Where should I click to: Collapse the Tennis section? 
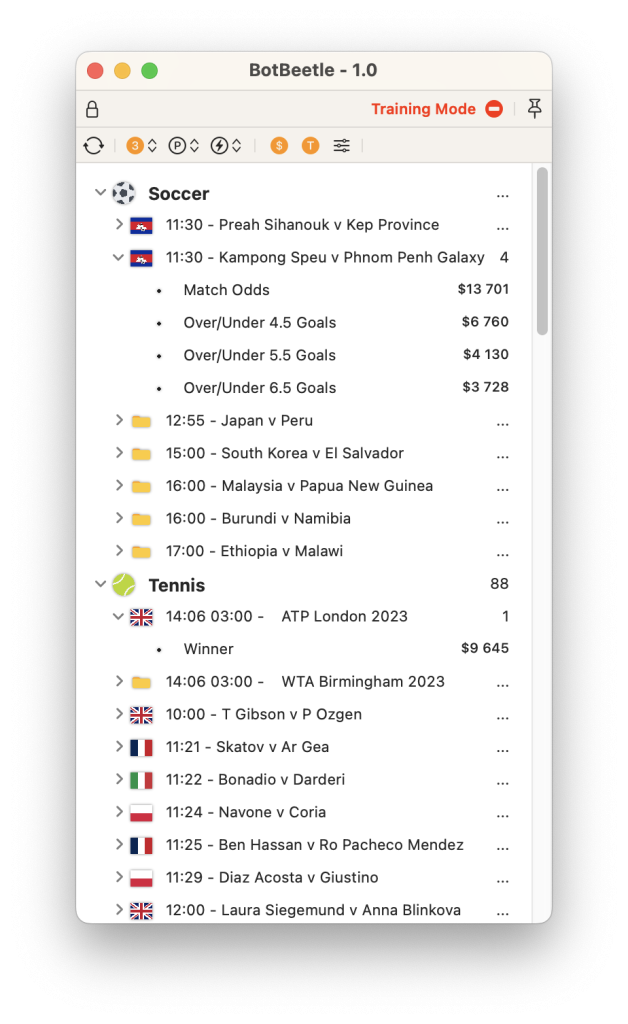click(x=100, y=584)
